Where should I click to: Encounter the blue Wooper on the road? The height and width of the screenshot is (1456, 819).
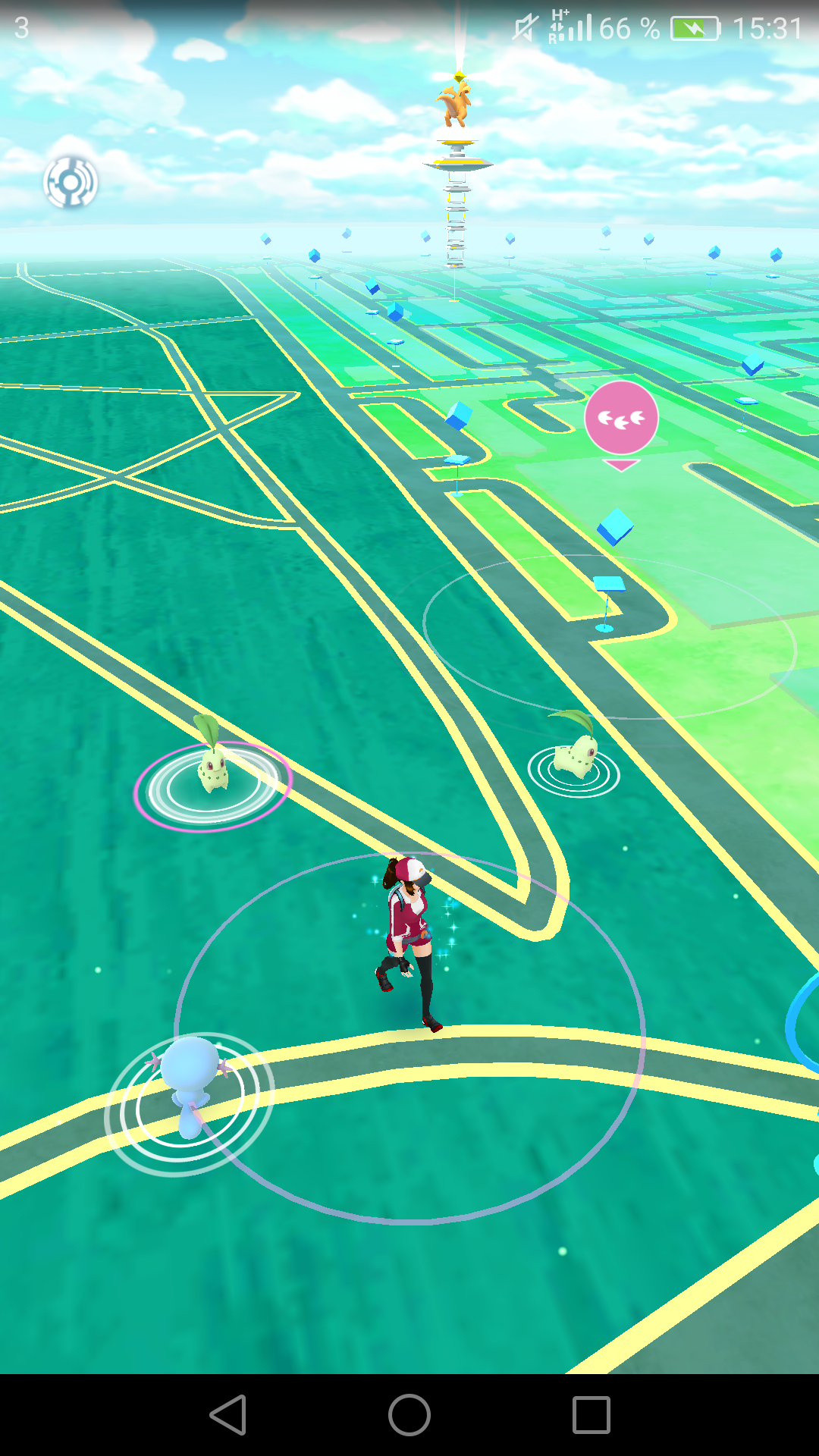[x=190, y=1081]
